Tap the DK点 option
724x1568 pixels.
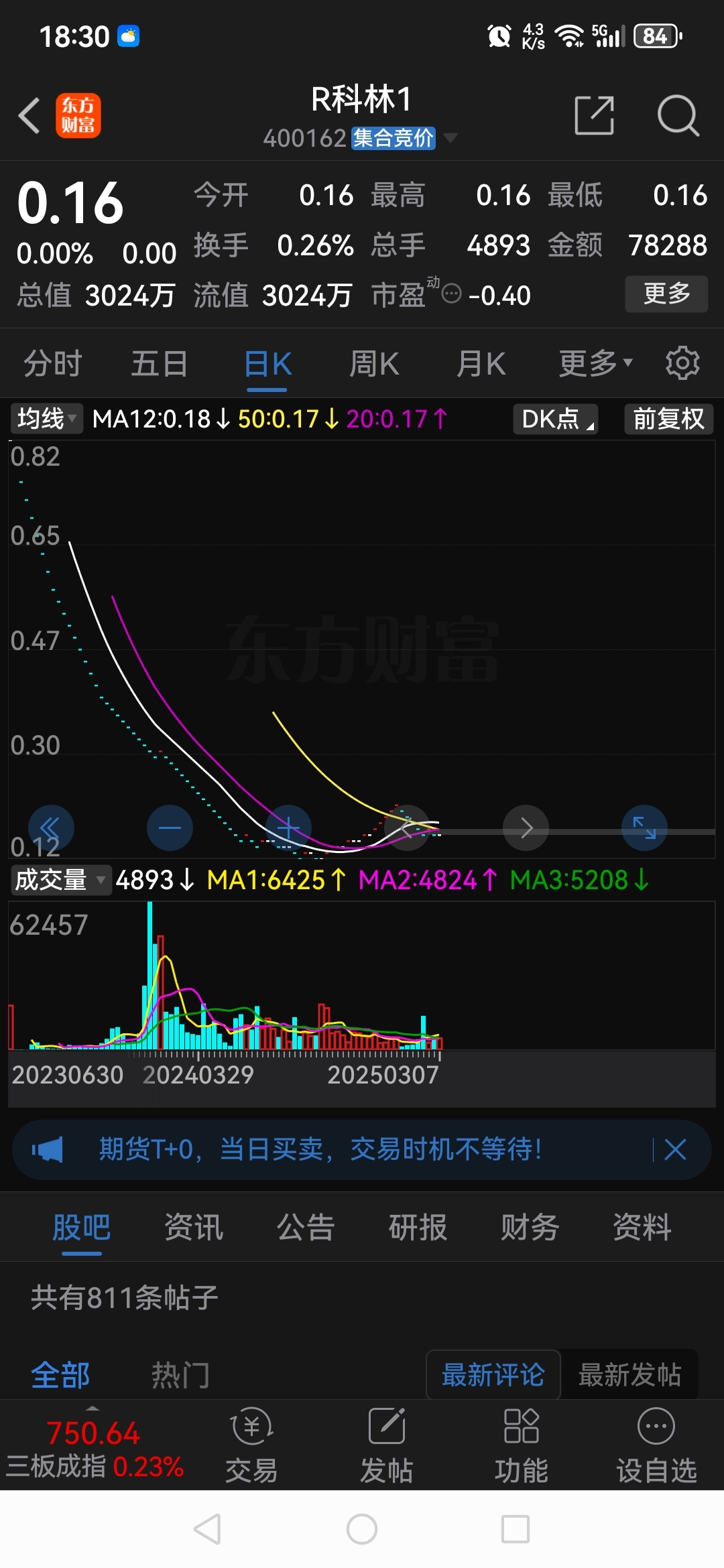pyautogui.click(x=555, y=419)
